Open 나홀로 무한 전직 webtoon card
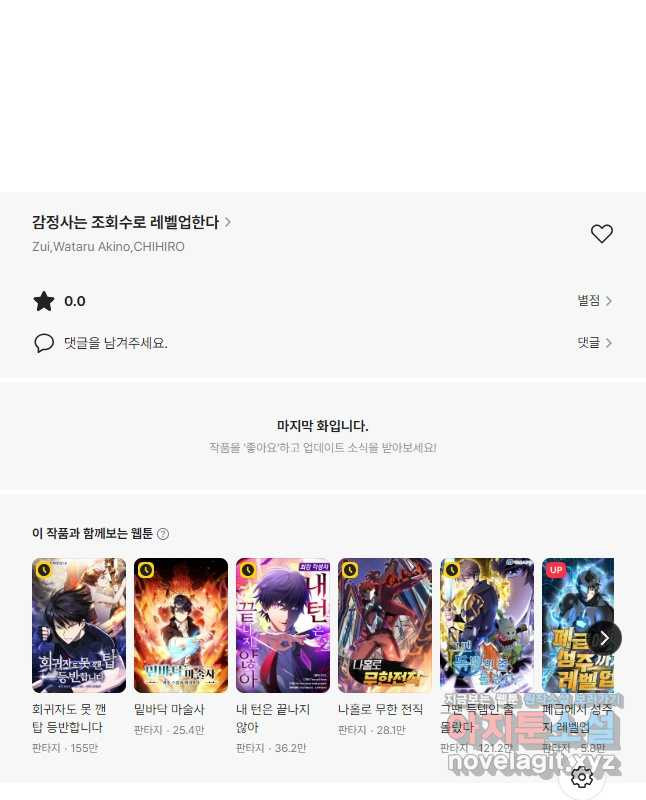The image size is (646, 800). click(385, 626)
